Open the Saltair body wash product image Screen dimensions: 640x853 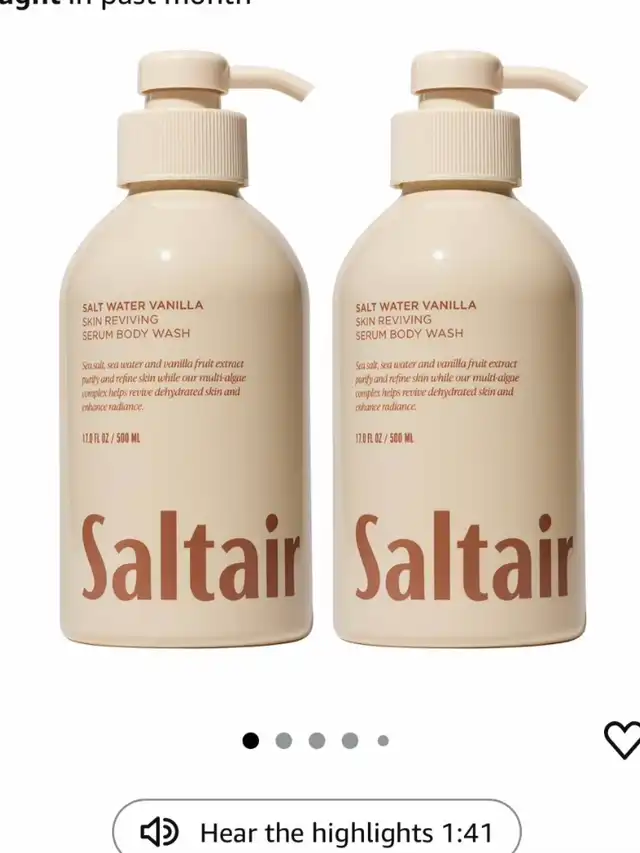[322, 349]
